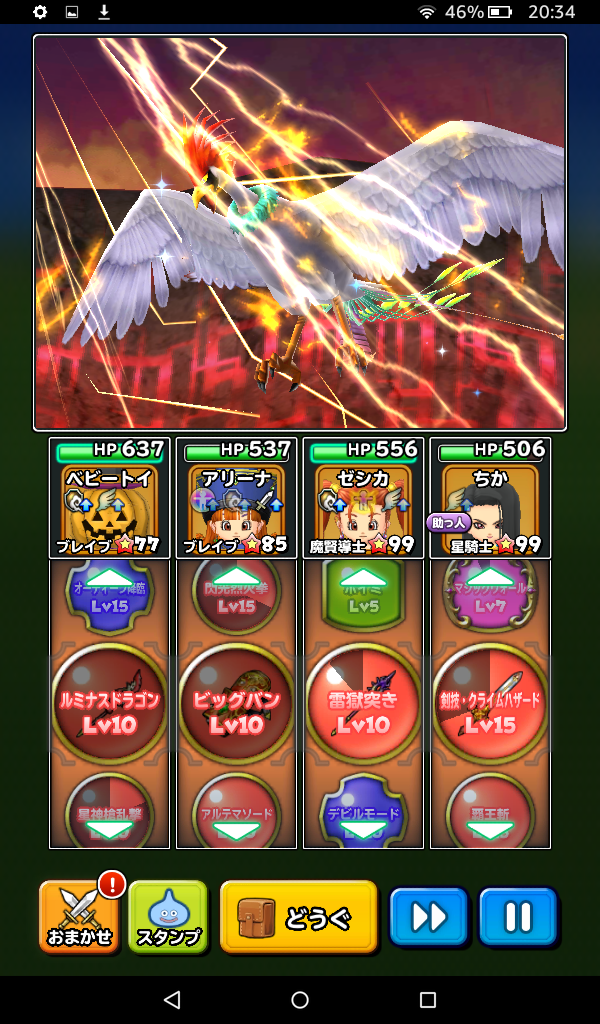This screenshot has width=600, height=1024.
Task: Pause the battle
Action: tap(517, 917)
